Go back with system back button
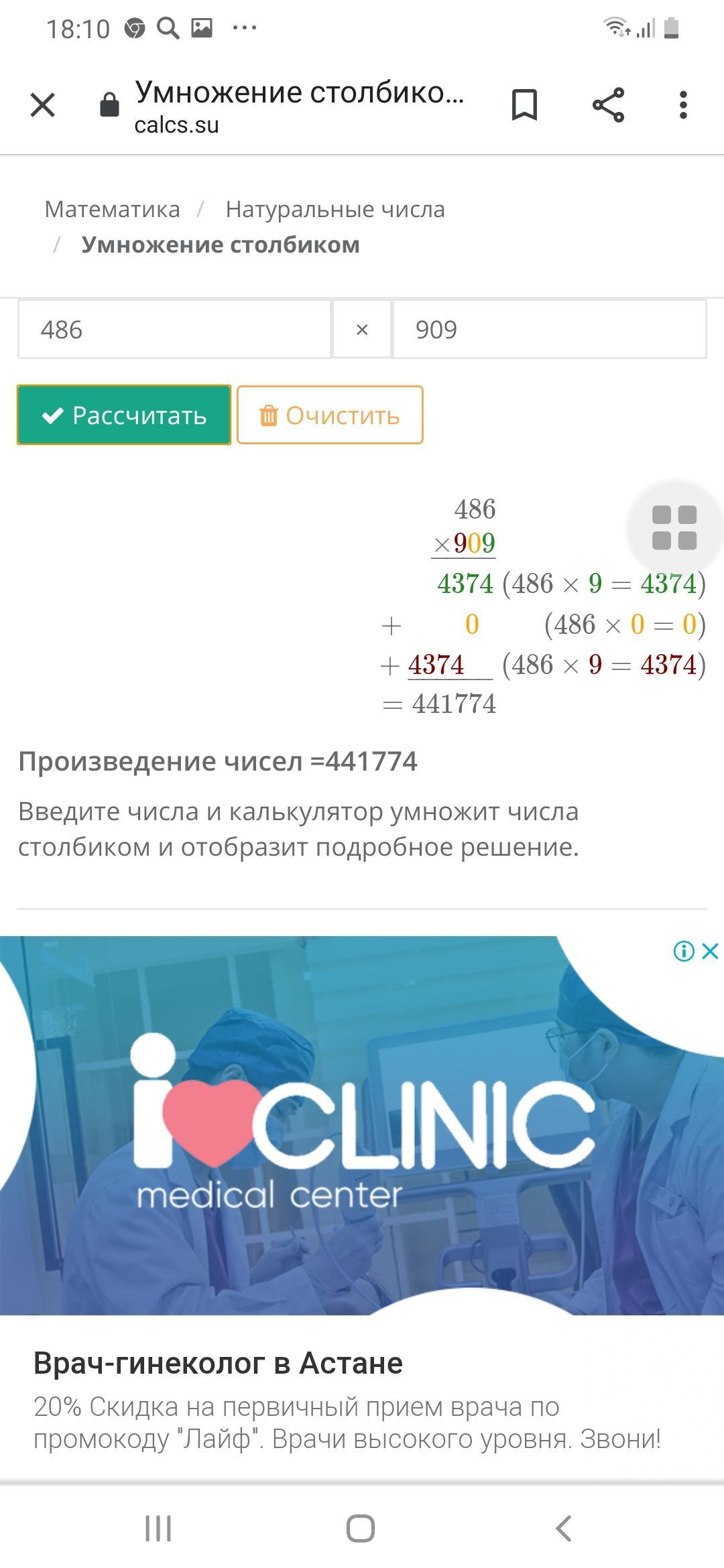Image resolution: width=724 pixels, height=1568 pixels. (564, 1529)
